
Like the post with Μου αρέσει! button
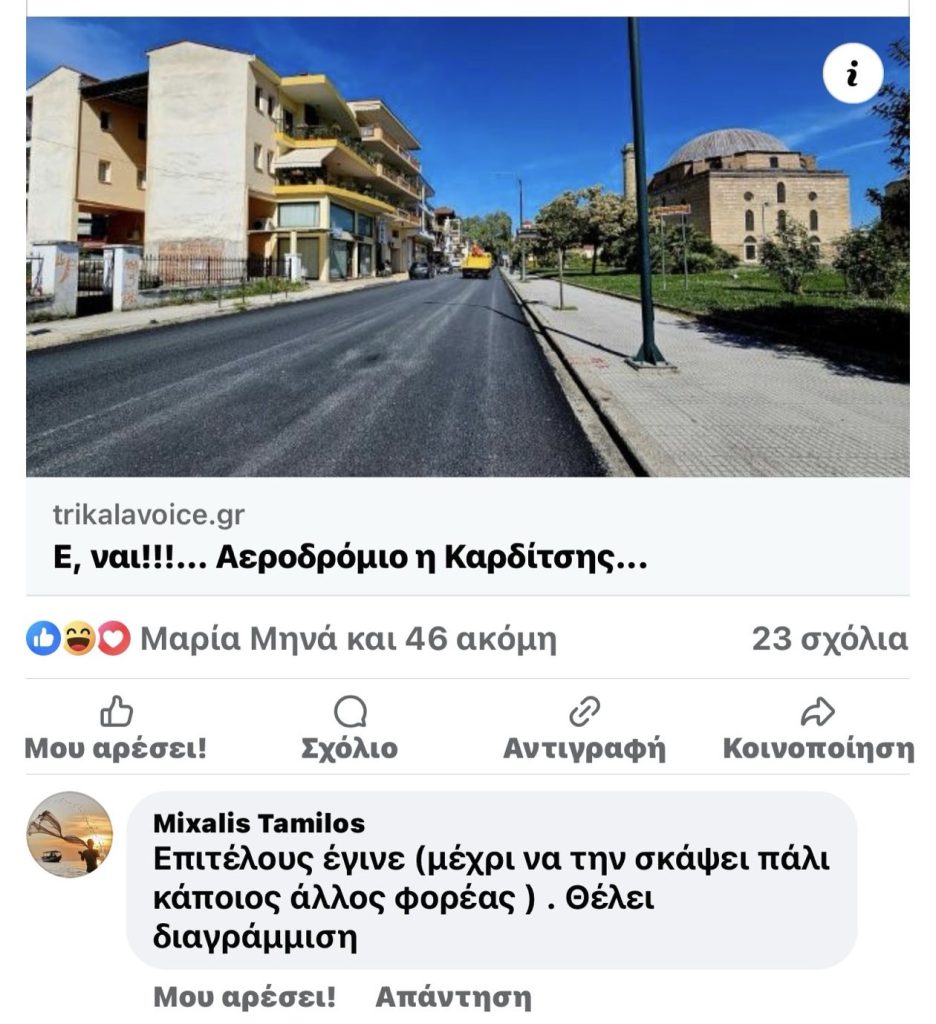tap(116, 729)
